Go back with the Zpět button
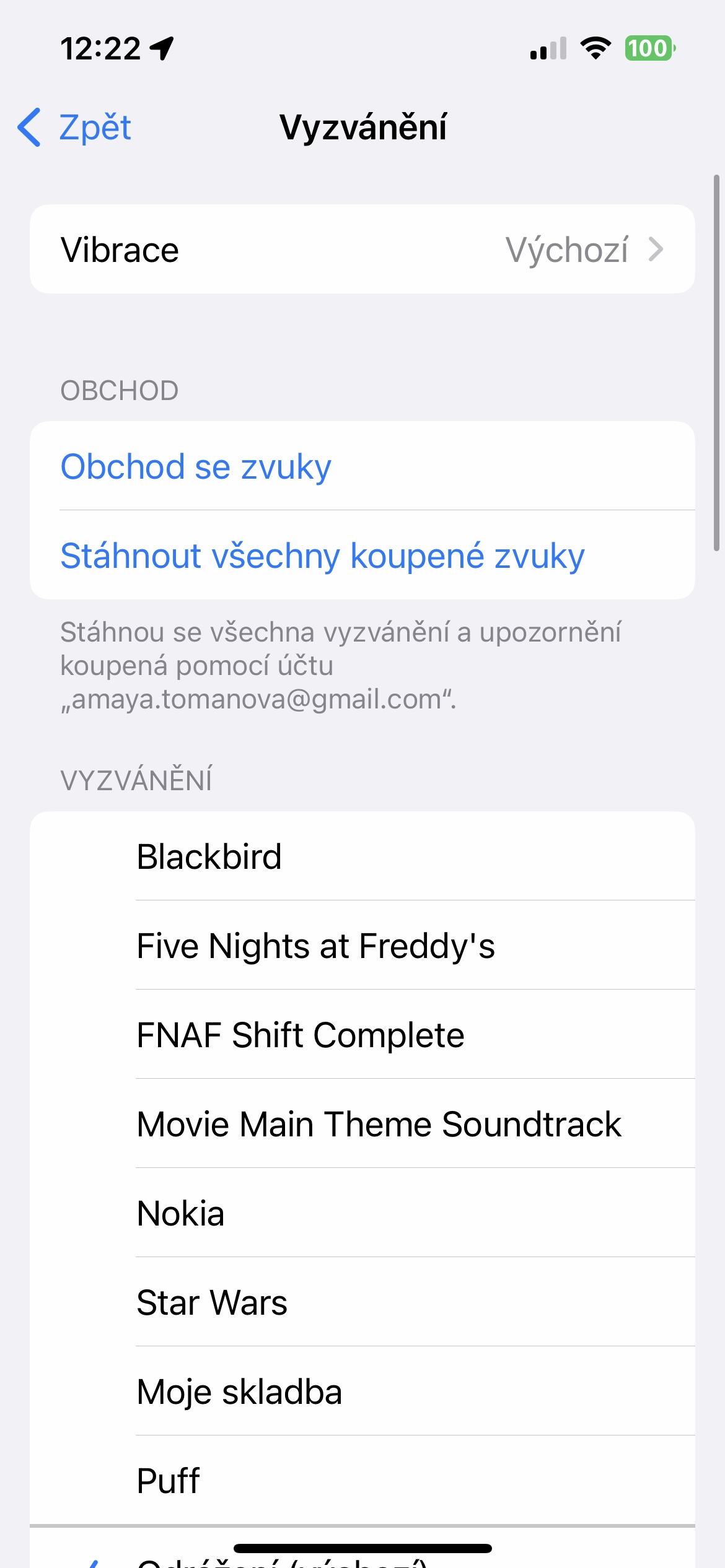This screenshot has width=725, height=1568. pos(76,128)
